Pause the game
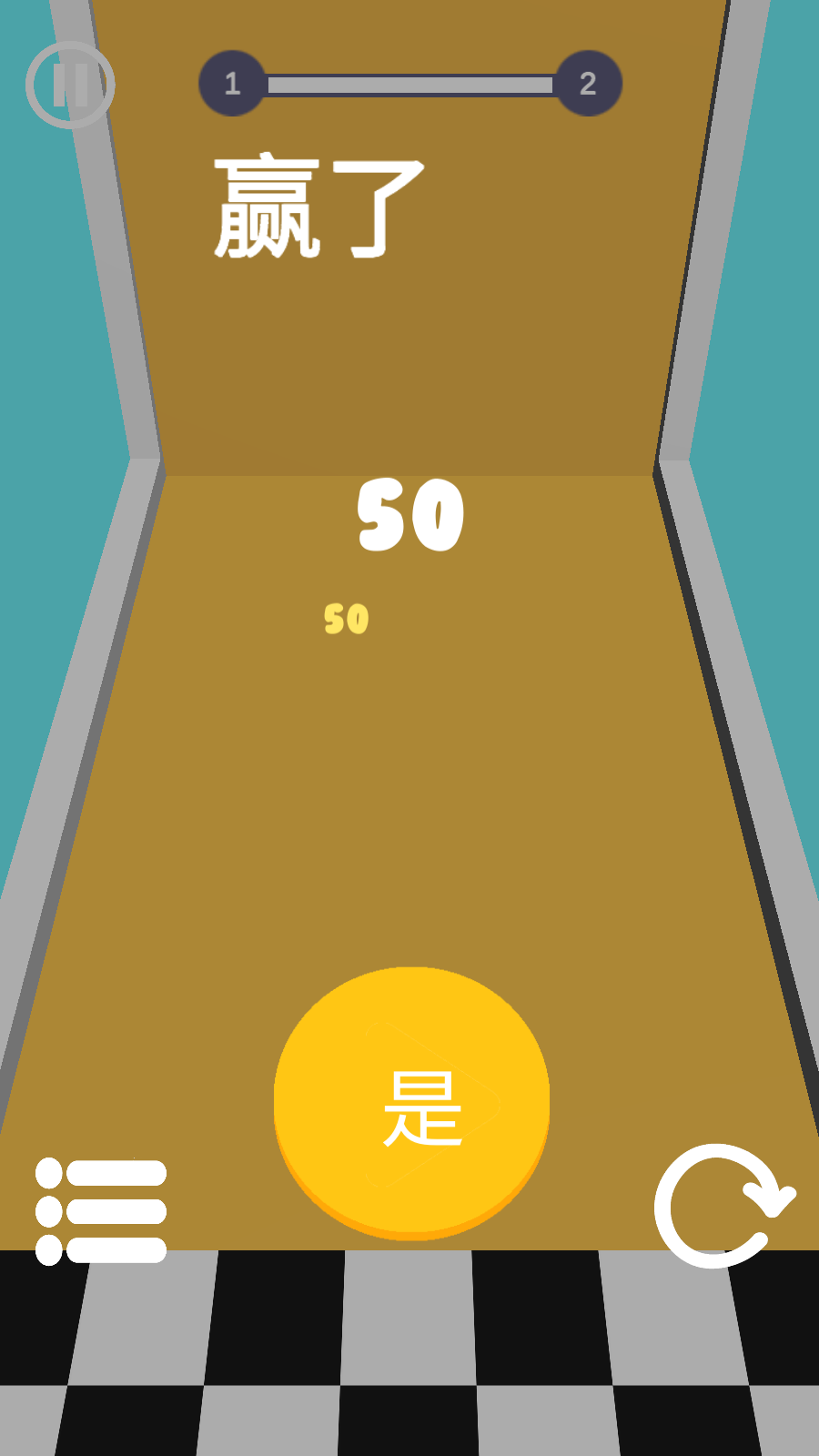This screenshot has width=819, height=1456. (70, 85)
